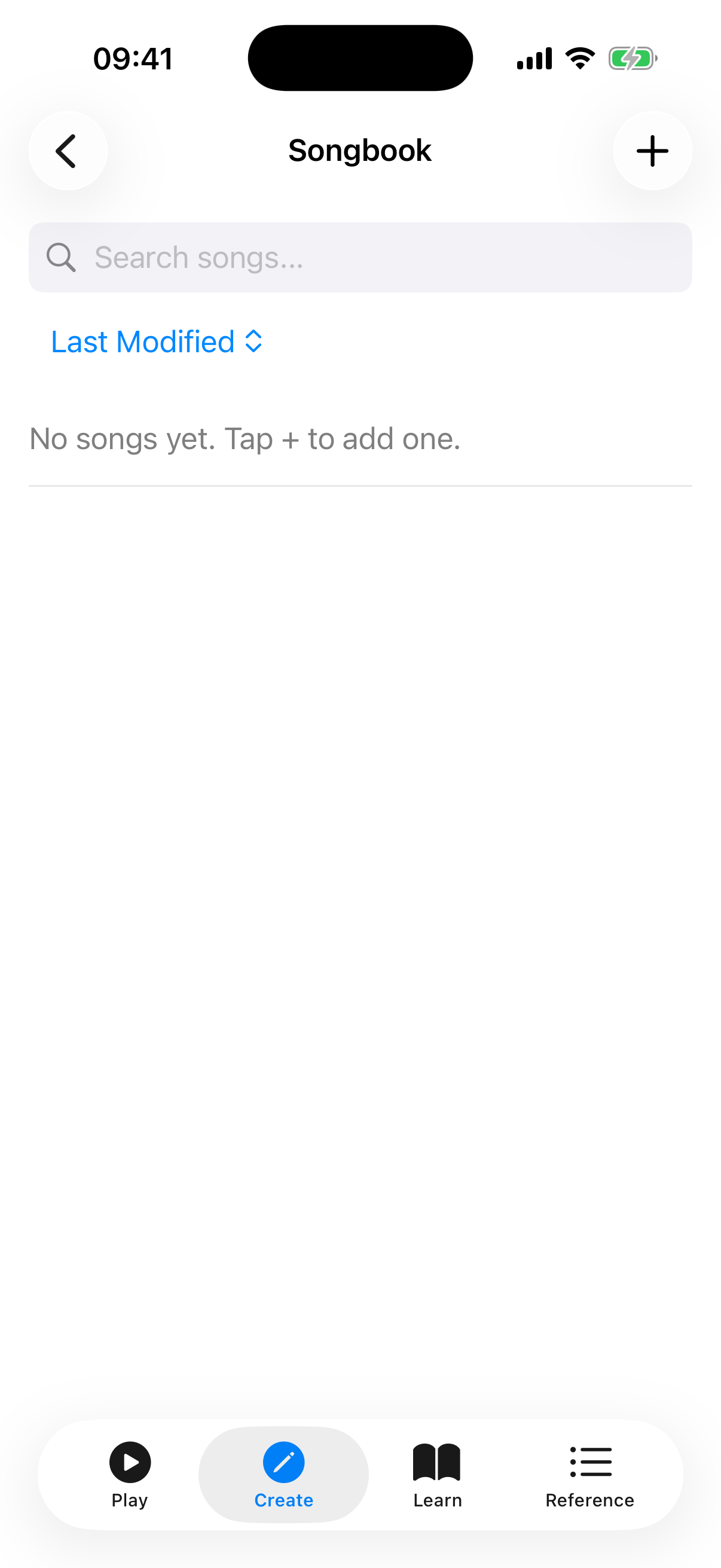The width and height of the screenshot is (721, 1568).
Task: Open the Learn book icon
Action: [x=437, y=1462]
